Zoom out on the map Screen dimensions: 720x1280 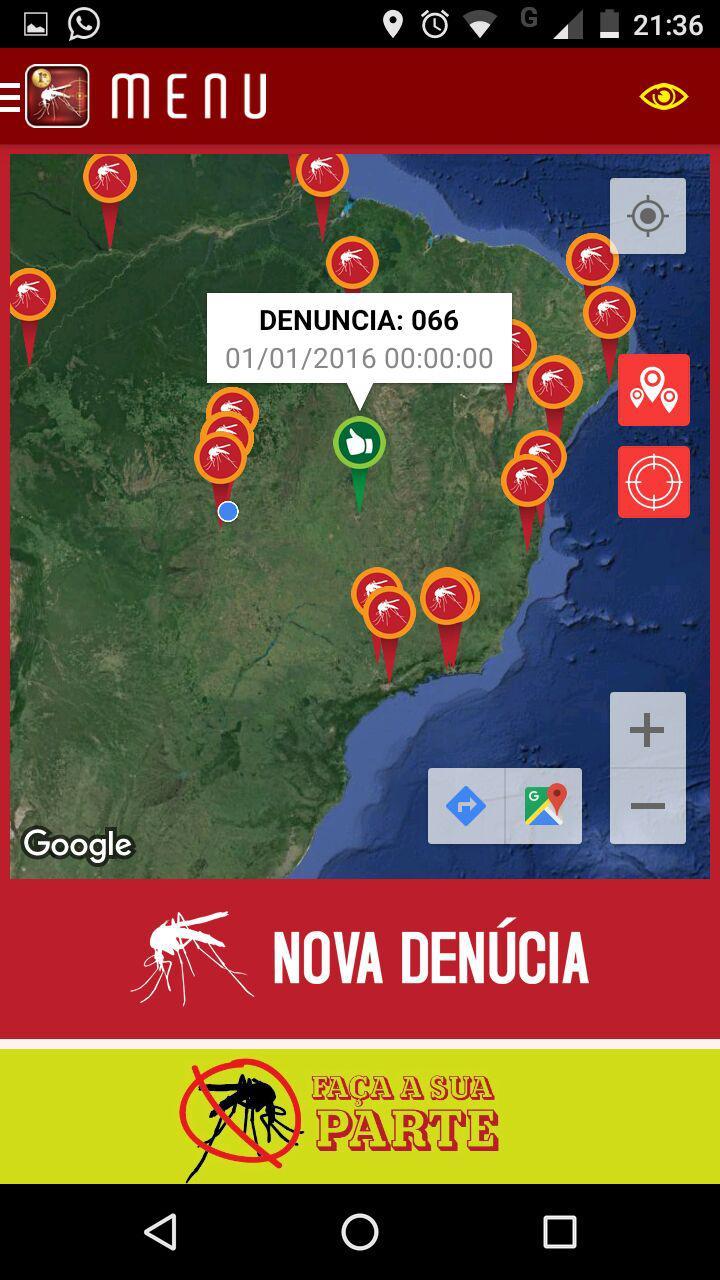tap(648, 806)
